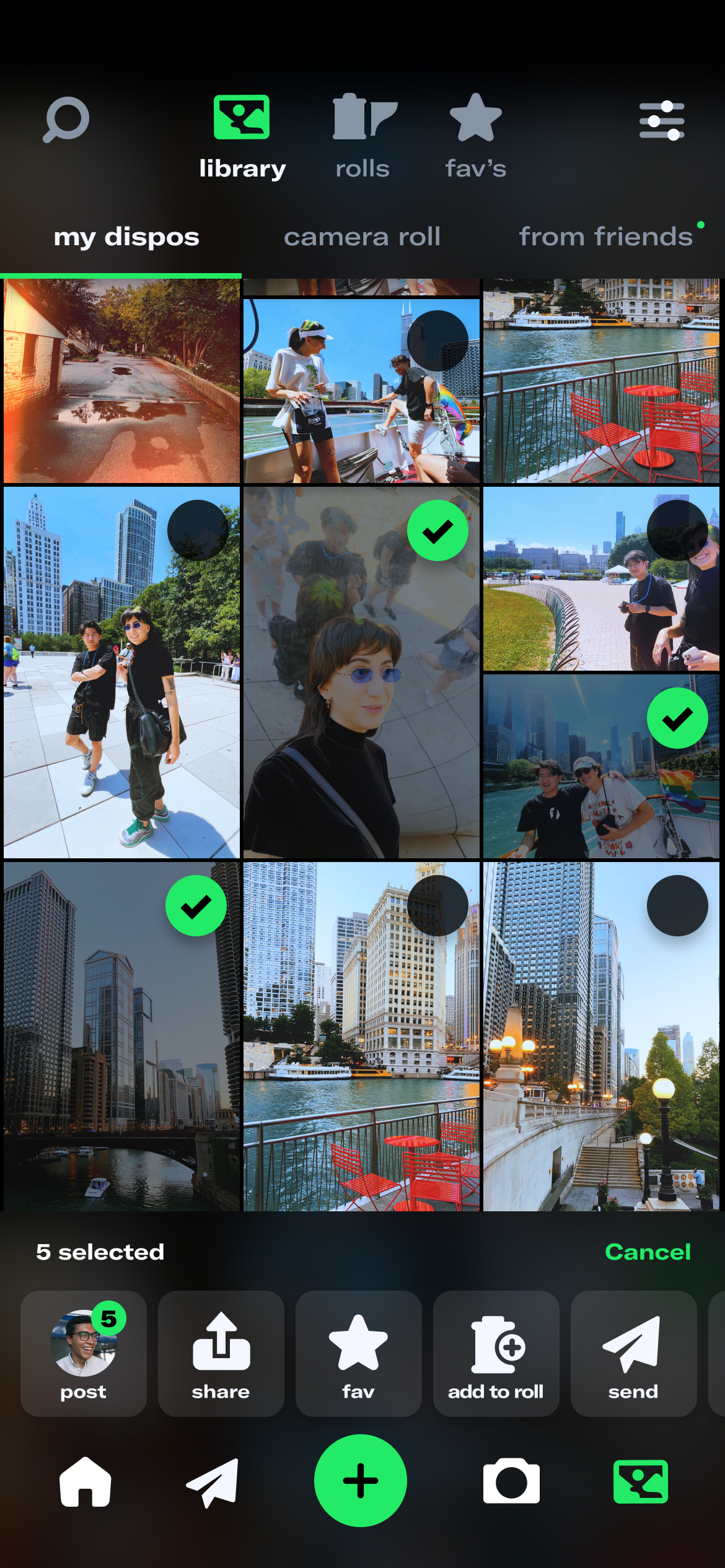This screenshot has width=725, height=1568.
Task: Cancel the photo selection
Action: 647,1252
